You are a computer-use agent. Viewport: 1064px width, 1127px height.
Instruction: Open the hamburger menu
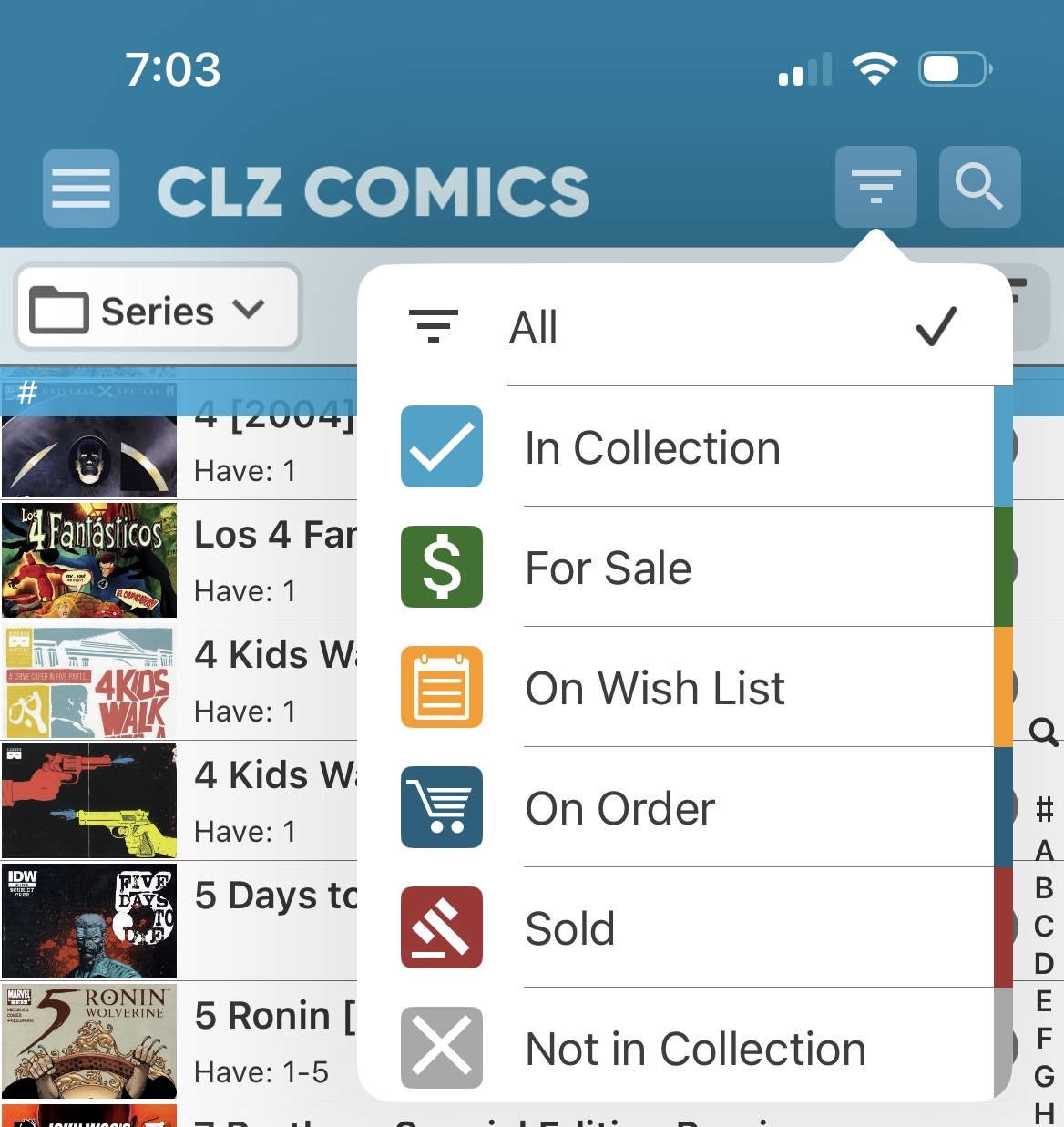(81, 189)
